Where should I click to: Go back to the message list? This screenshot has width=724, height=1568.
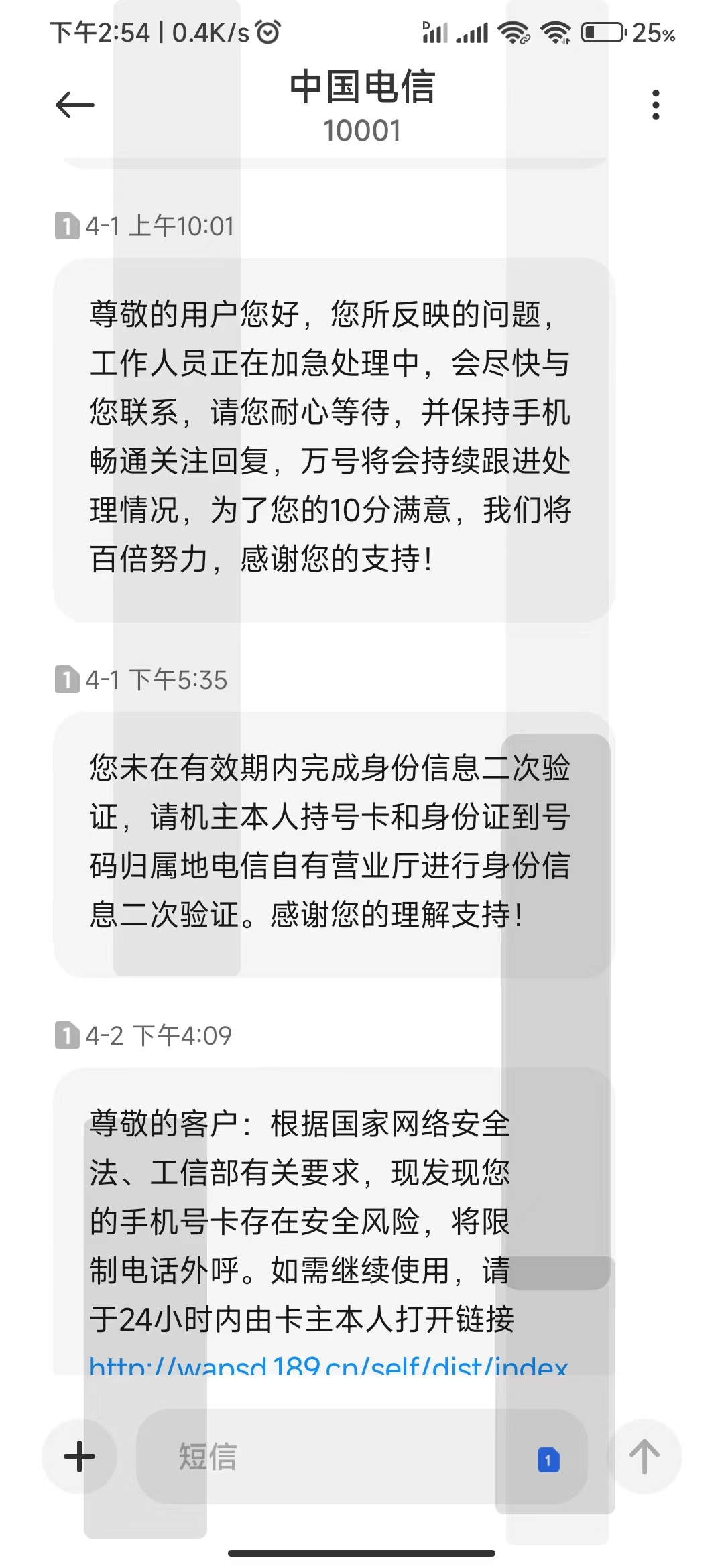(x=74, y=105)
